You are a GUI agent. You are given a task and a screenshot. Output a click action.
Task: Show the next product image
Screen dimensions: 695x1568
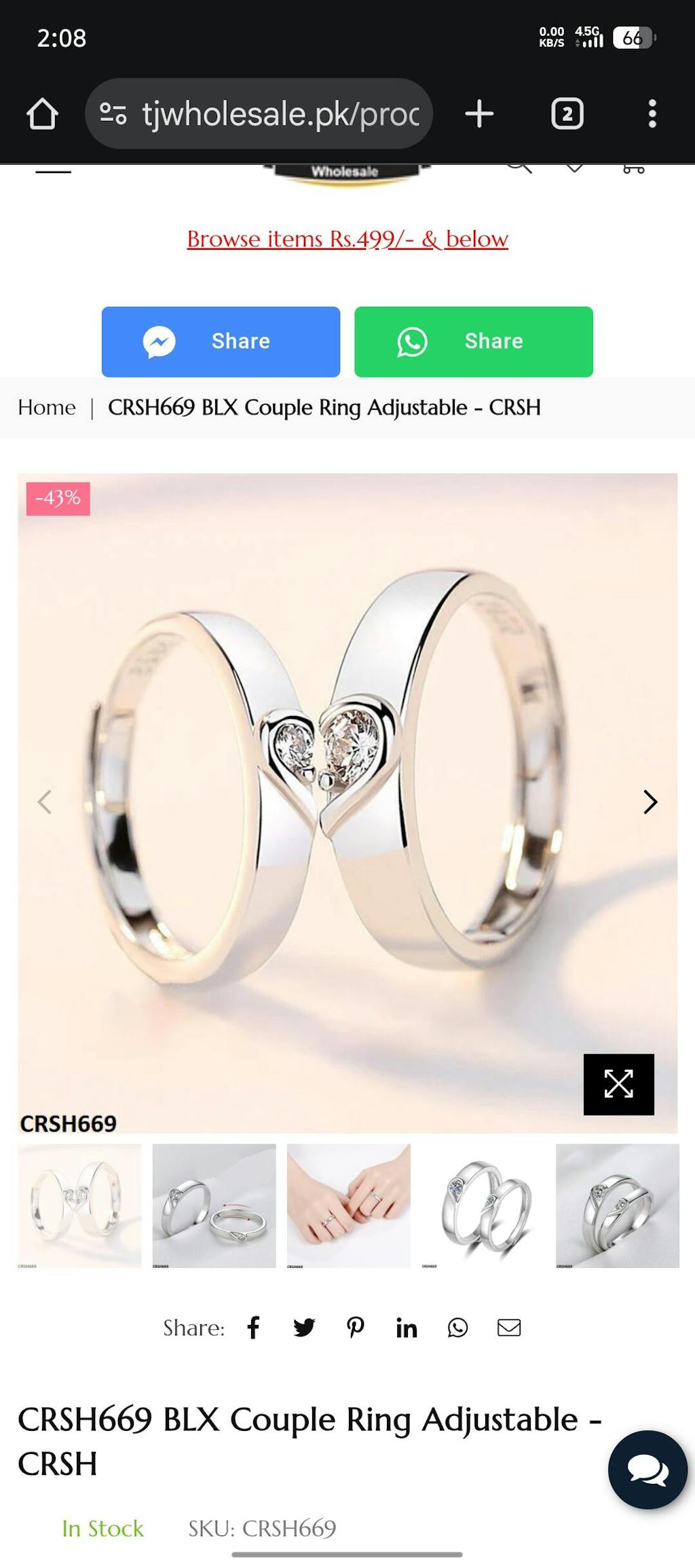tap(650, 802)
